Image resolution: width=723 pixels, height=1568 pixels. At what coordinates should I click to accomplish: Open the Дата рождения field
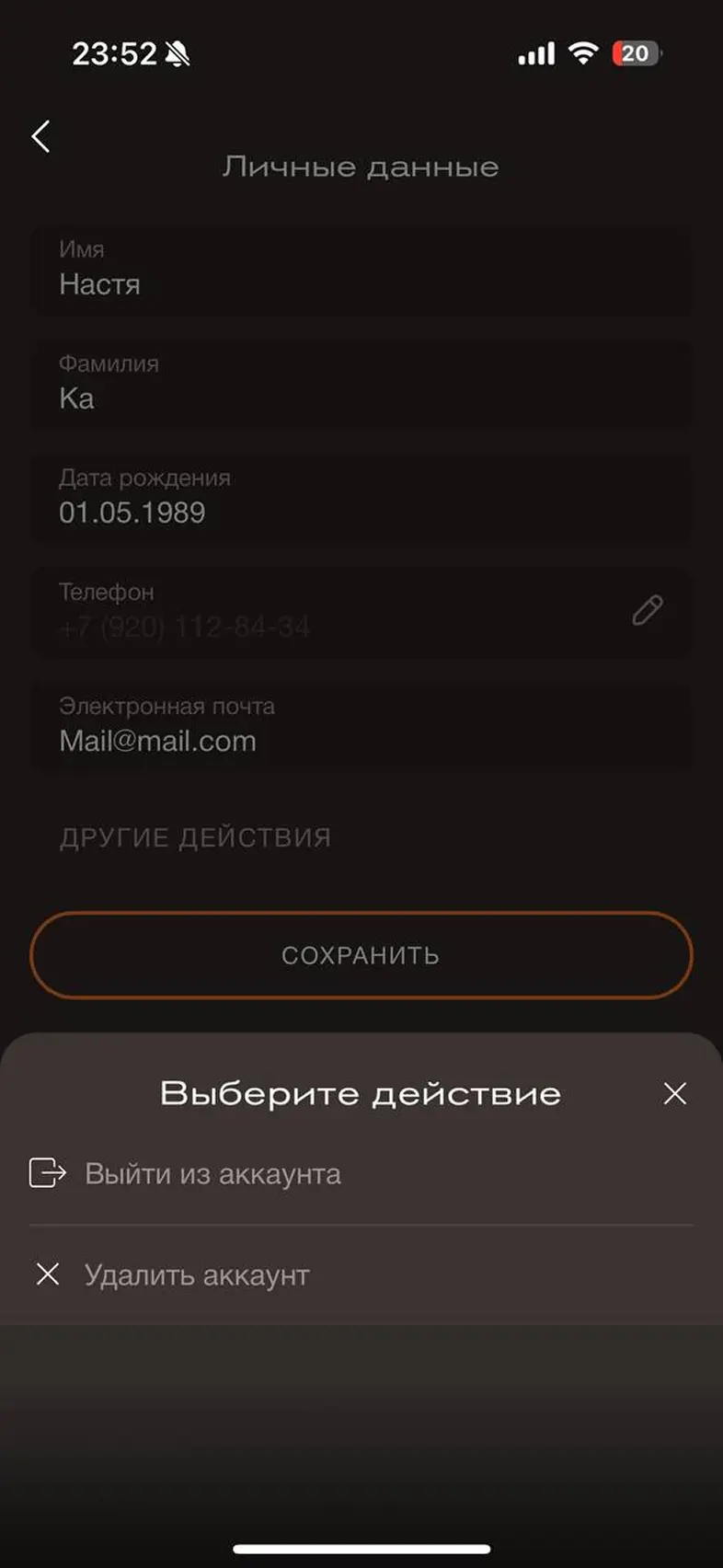click(x=361, y=499)
